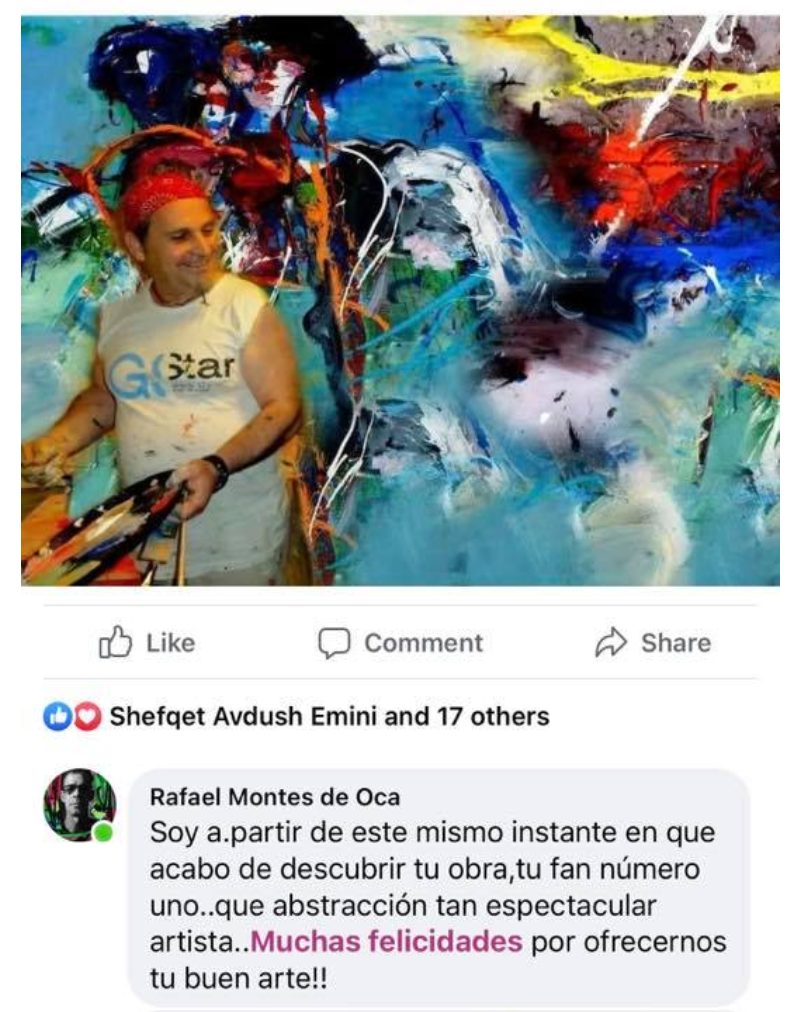Like this post
The height and width of the screenshot is (1012, 800).
(x=146, y=643)
